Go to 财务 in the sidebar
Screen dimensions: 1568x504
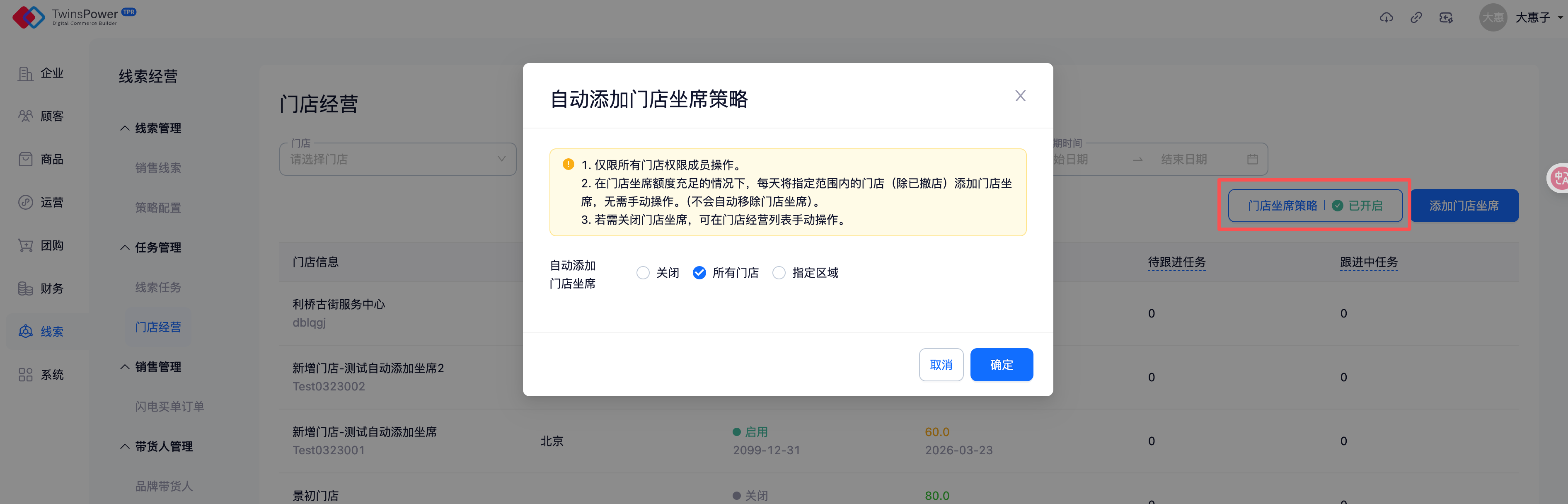click(x=41, y=288)
